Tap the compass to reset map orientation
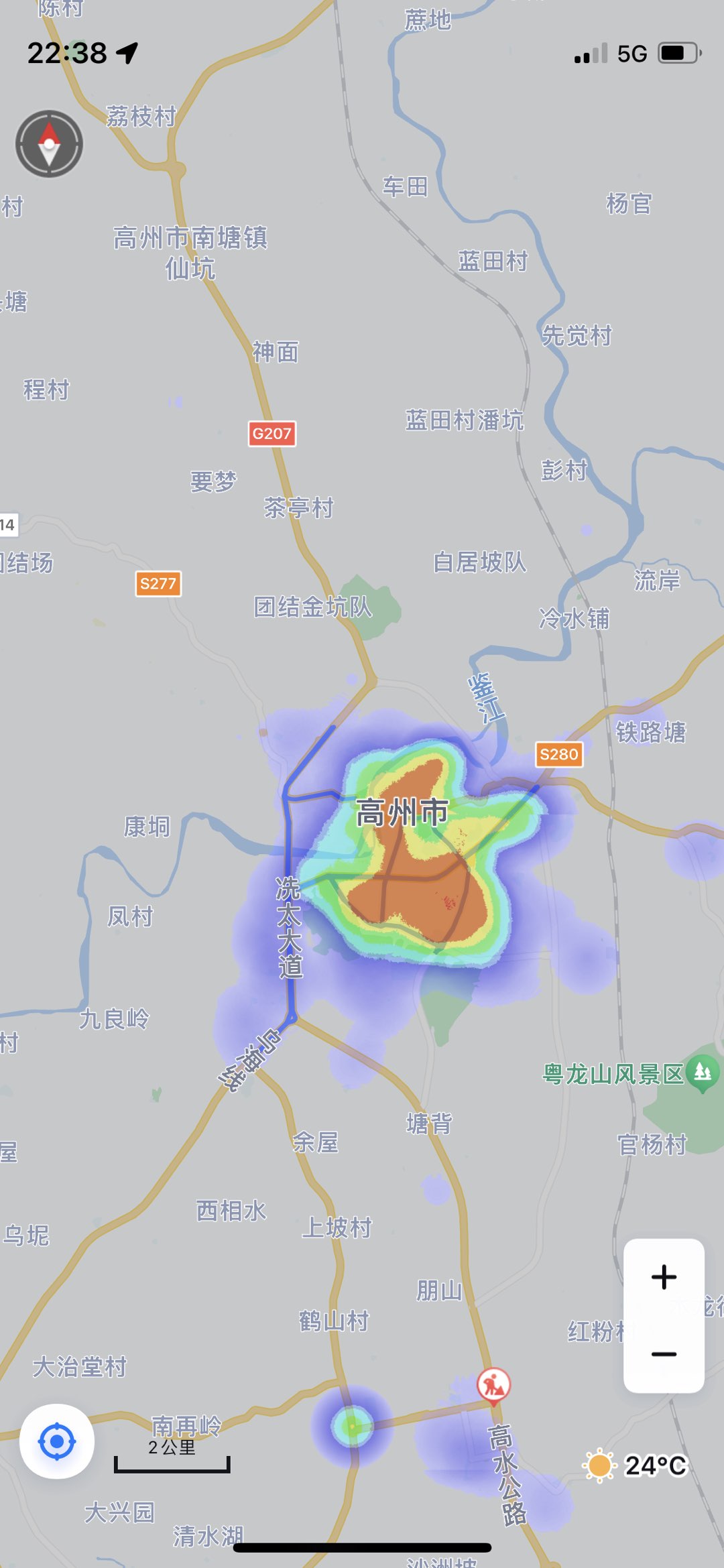This screenshot has width=724, height=1568. coord(49,143)
